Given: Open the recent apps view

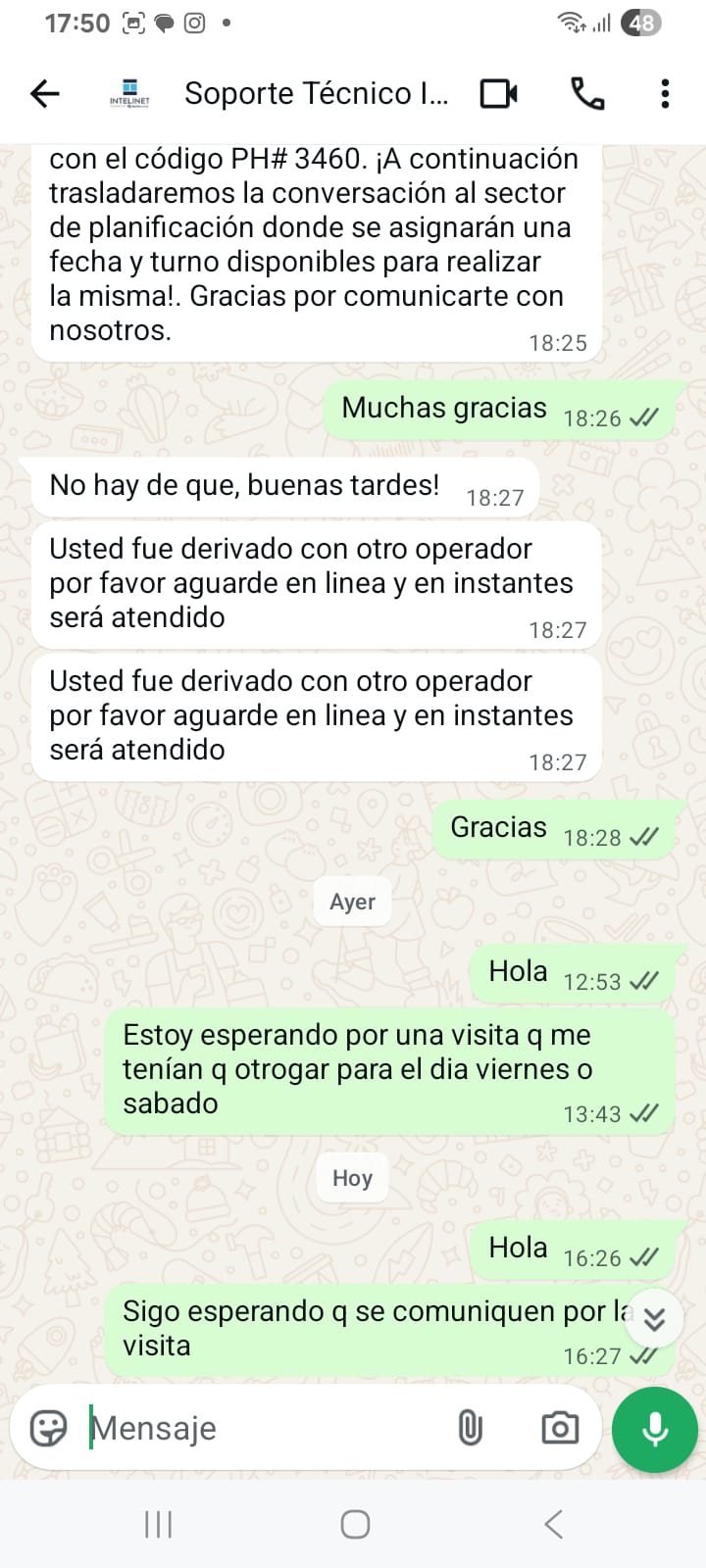Looking at the screenshot, I should tap(158, 1524).
